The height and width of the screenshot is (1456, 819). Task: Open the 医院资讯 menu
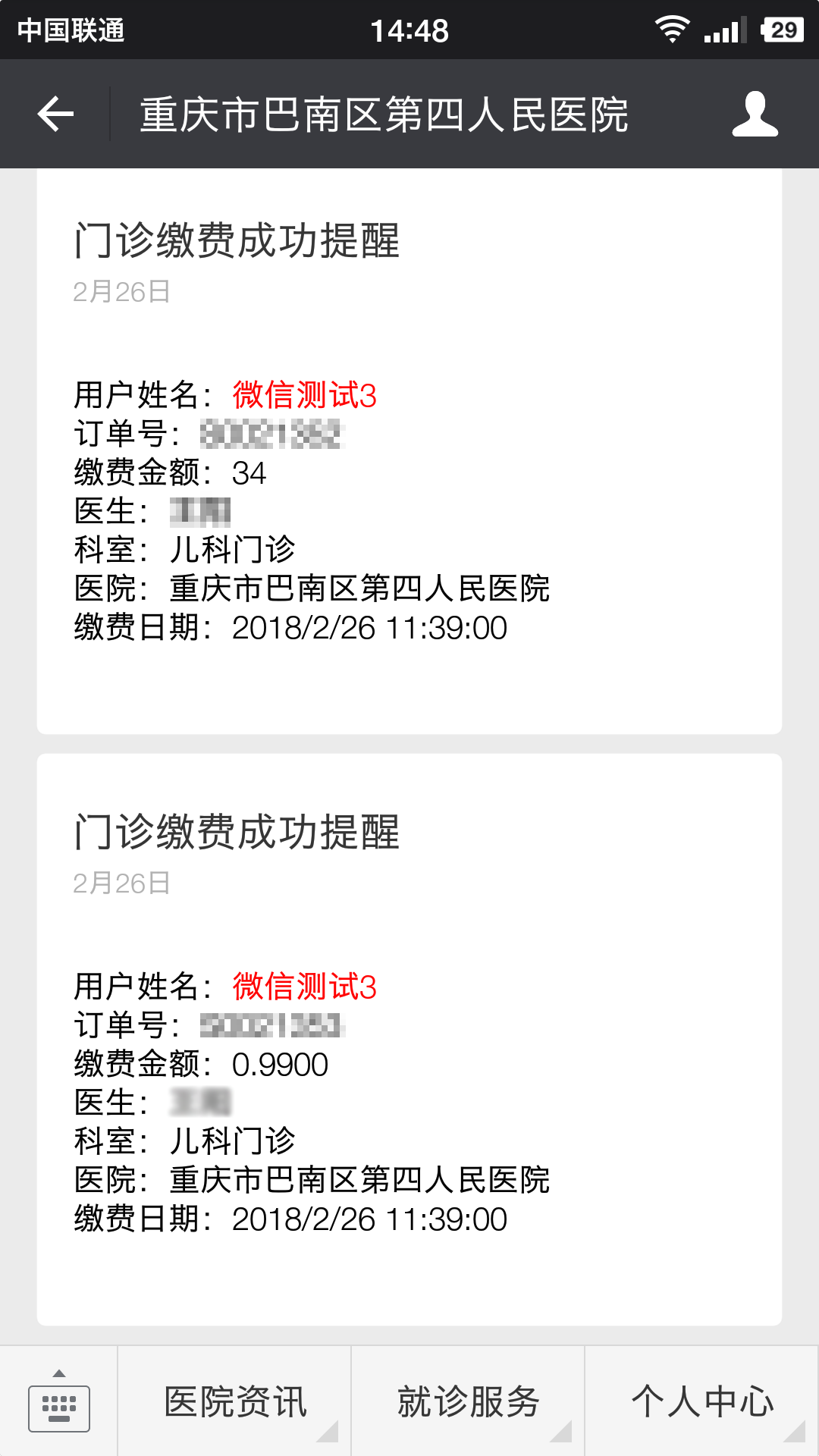pos(235,1402)
